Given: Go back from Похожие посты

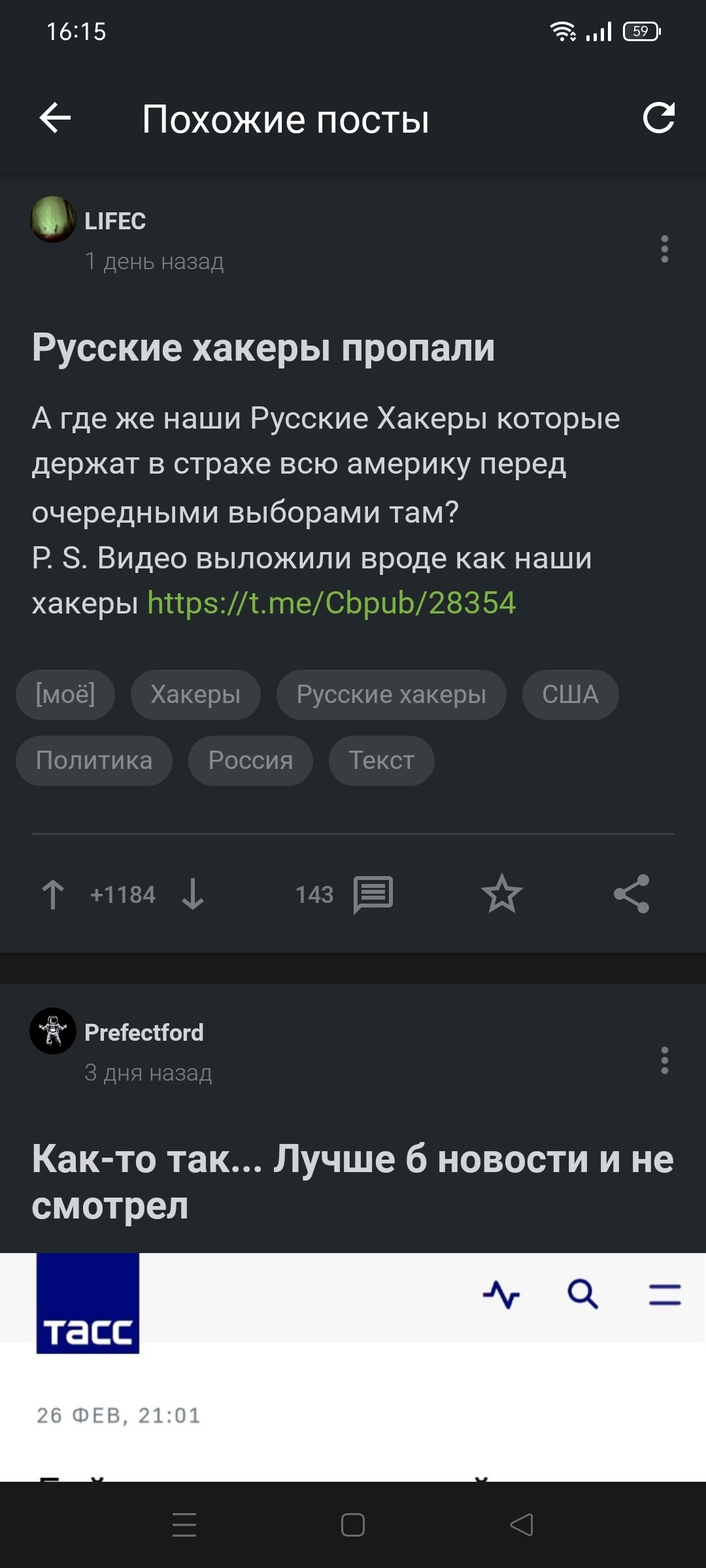Looking at the screenshot, I should (55, 118).
